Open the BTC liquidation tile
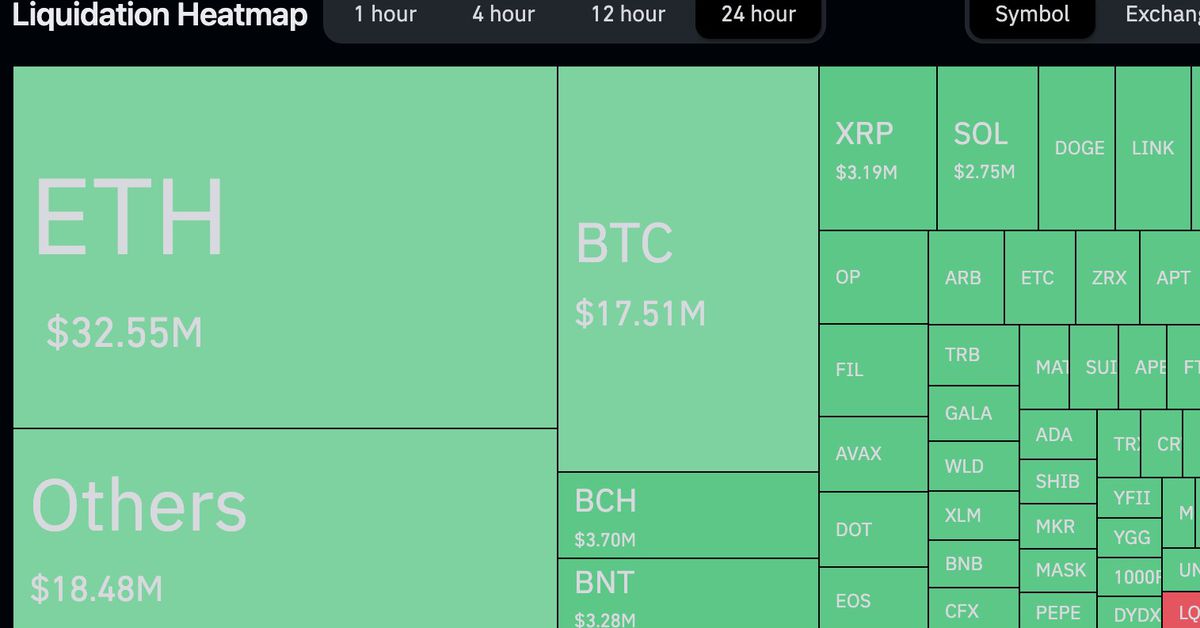 (688, 270)
